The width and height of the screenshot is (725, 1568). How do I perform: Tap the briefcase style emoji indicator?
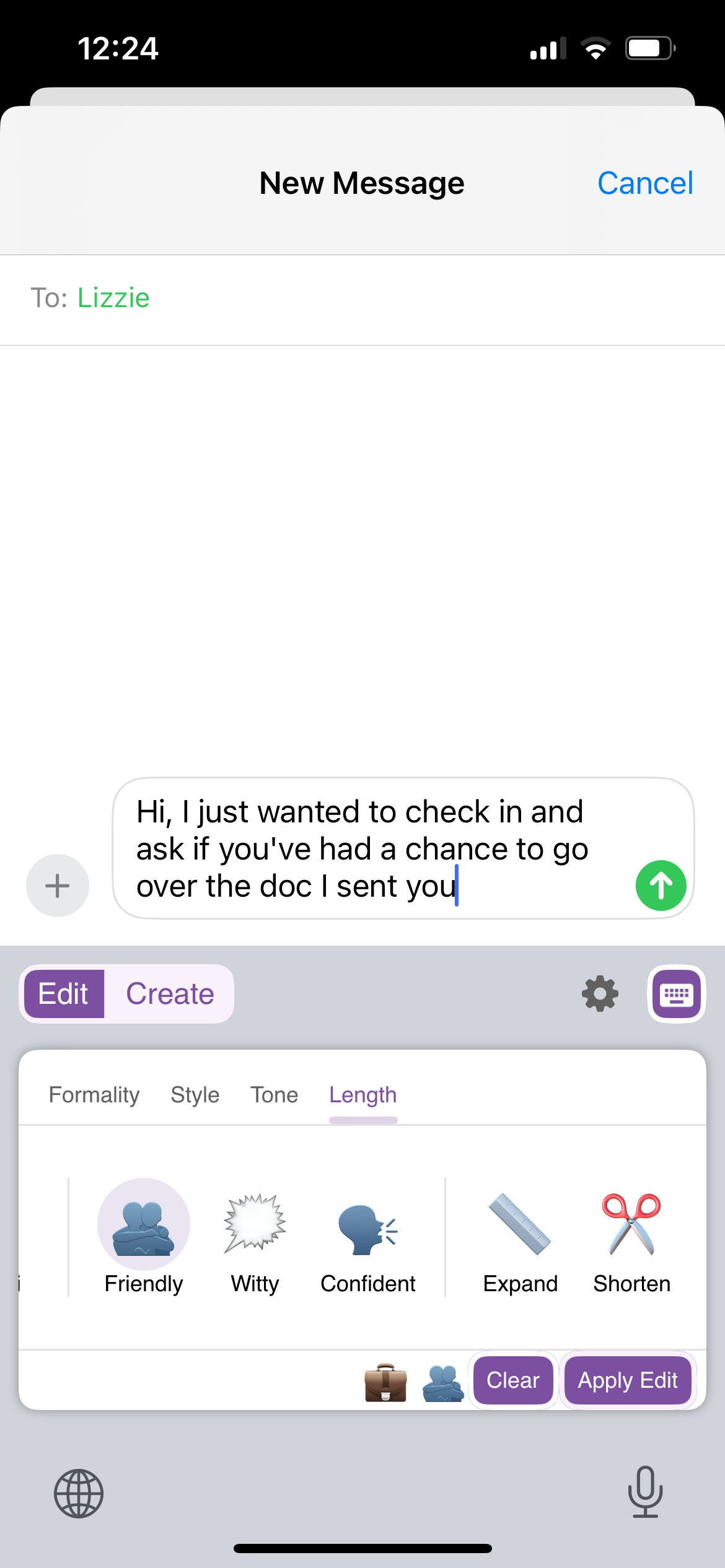point(386,1380)
